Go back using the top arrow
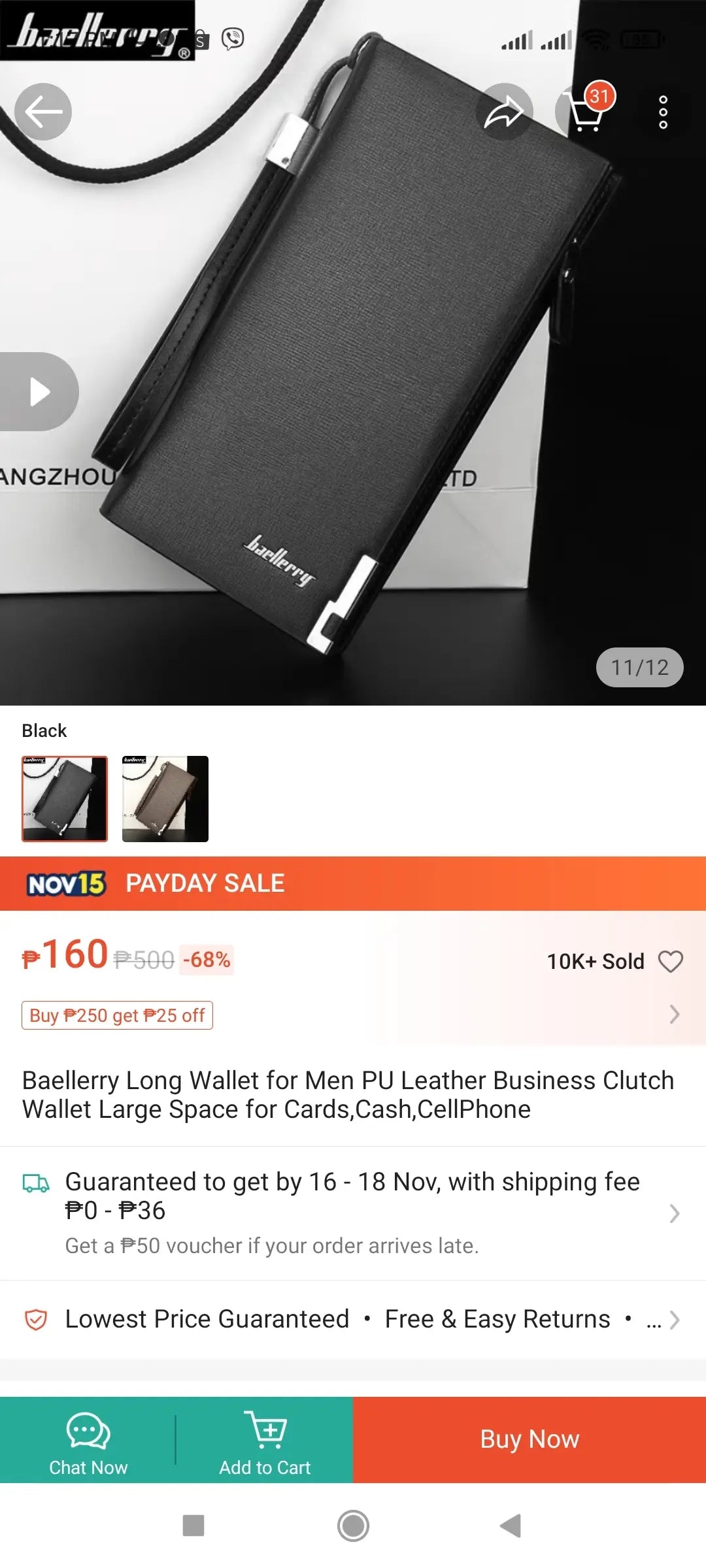 pos(43,112)
